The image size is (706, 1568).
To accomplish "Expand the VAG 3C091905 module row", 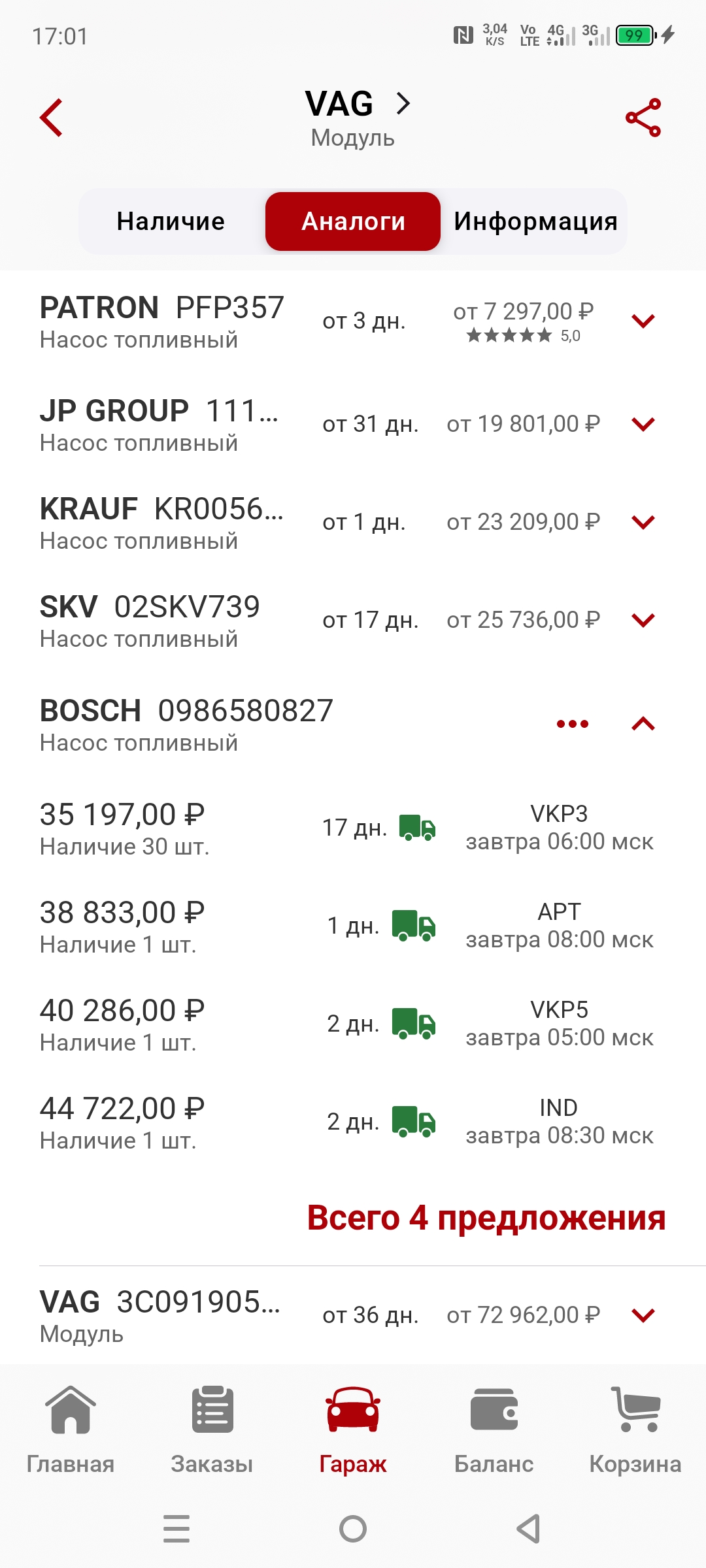I will click(643, 1315).
